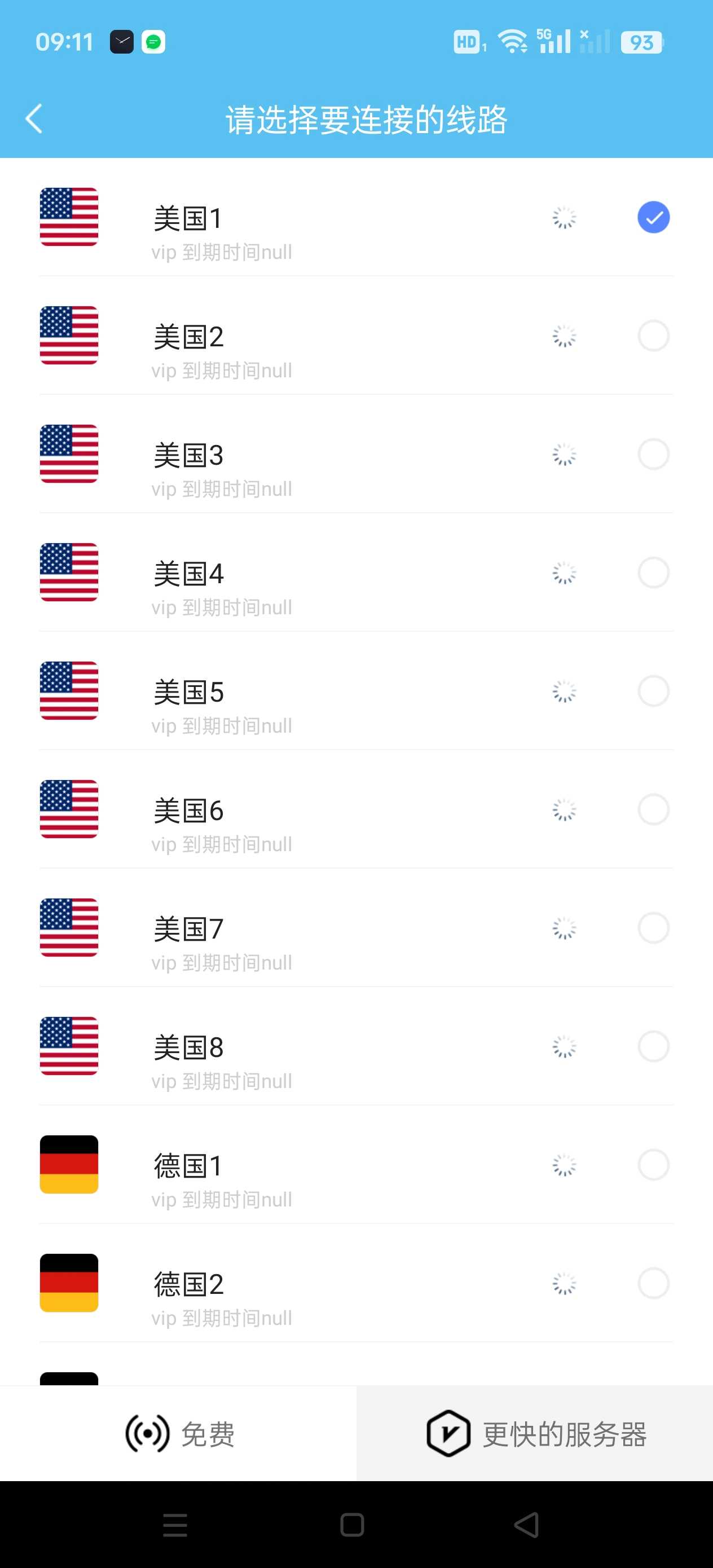
Task: Tap the loading spinner next to 德国1
Action: point(564,1164)
